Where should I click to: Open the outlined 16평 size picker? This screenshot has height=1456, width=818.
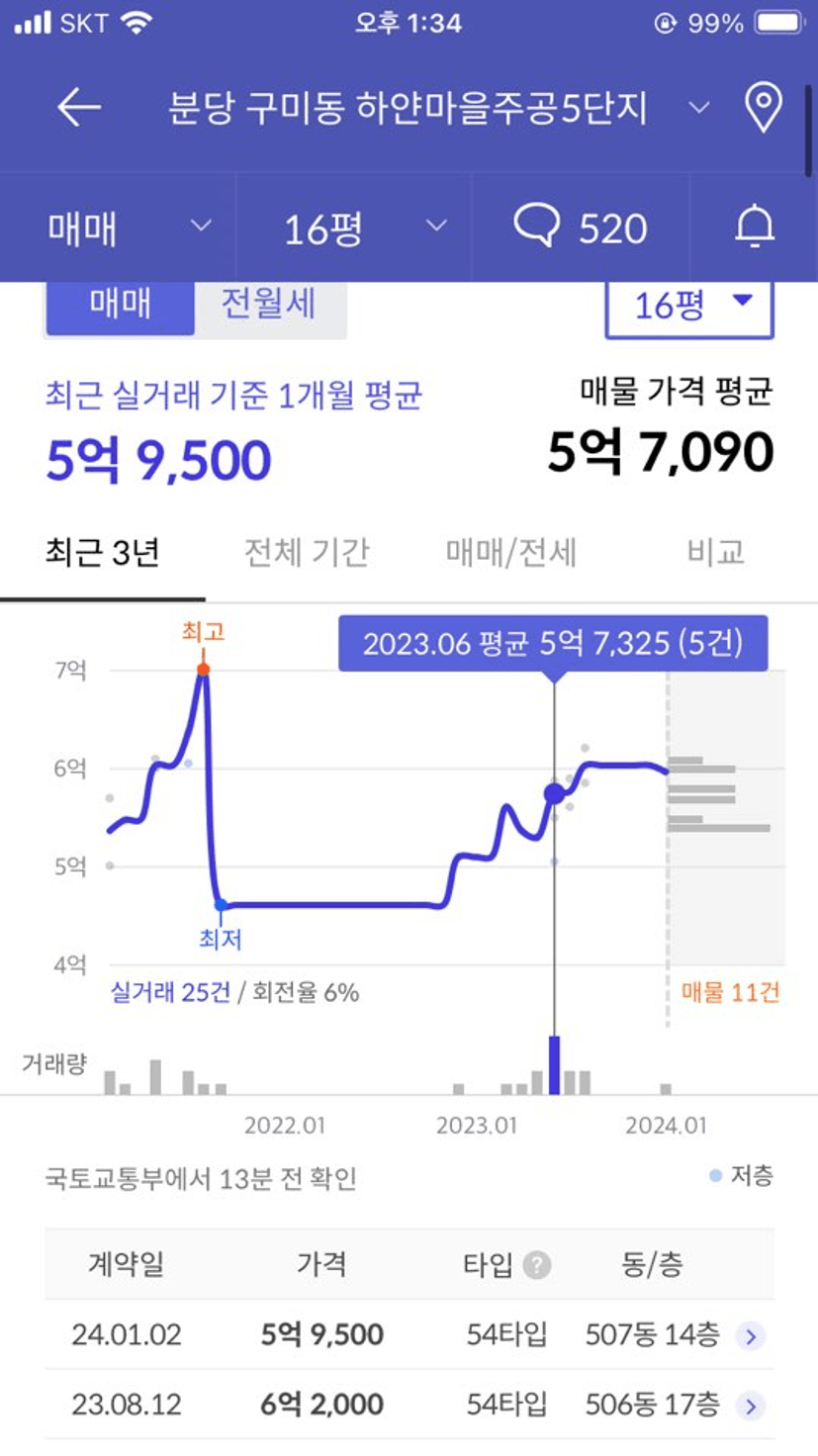[689, 306]
